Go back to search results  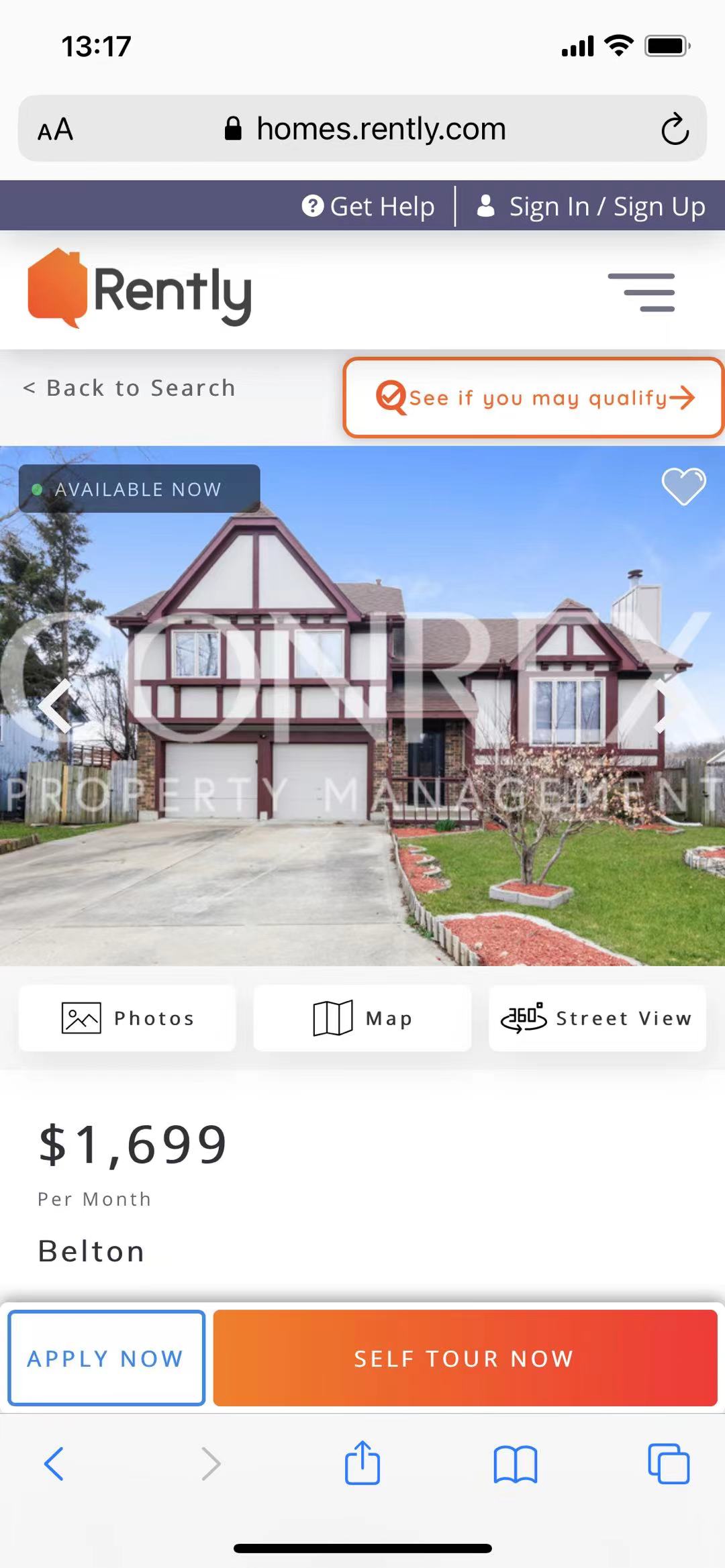tap(130, 388)
